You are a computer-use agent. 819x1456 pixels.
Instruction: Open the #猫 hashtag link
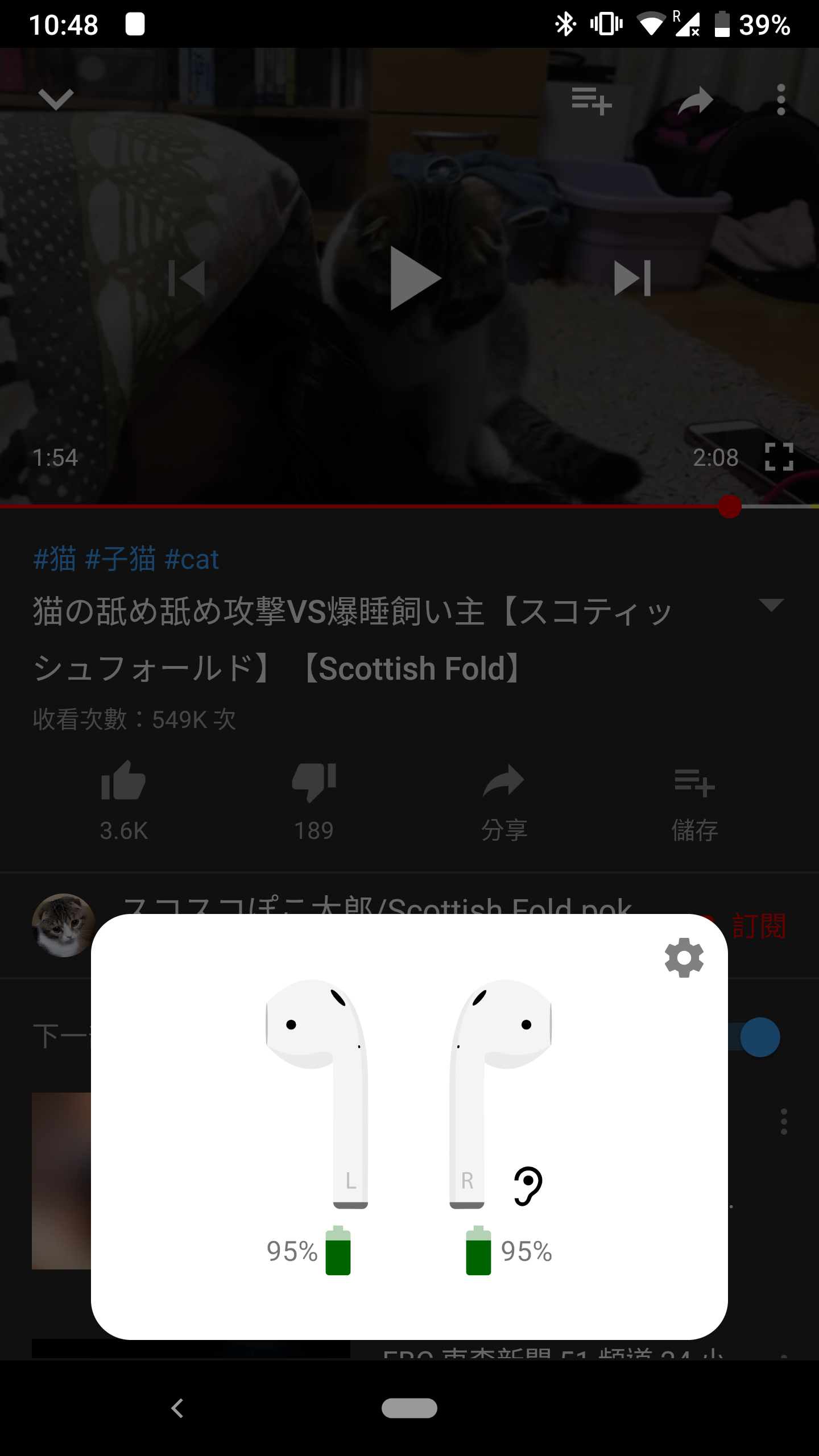(x=55, y=559)
